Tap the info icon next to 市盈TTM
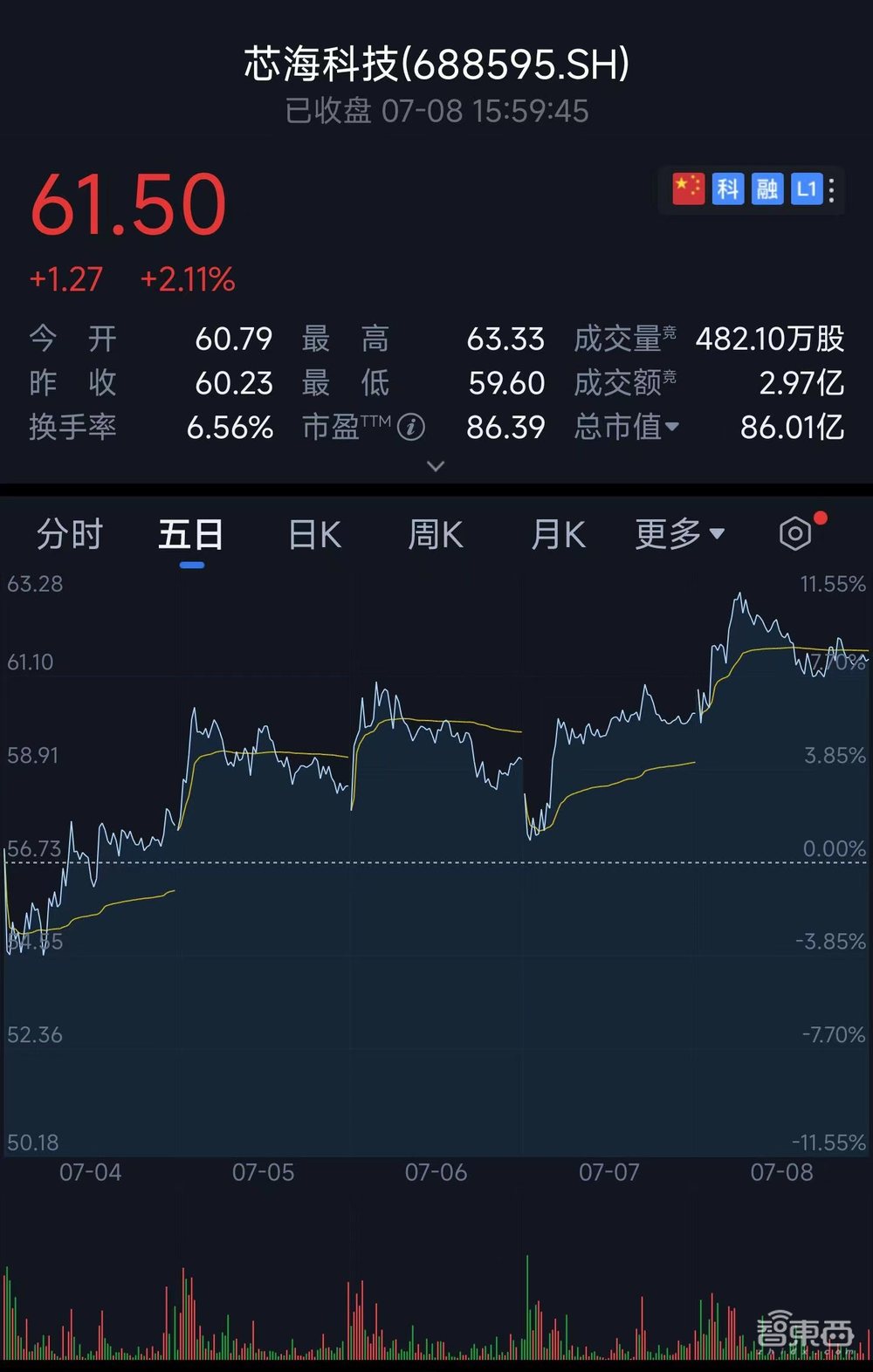This screenshot has height=1372, width=873. point(410,428)
